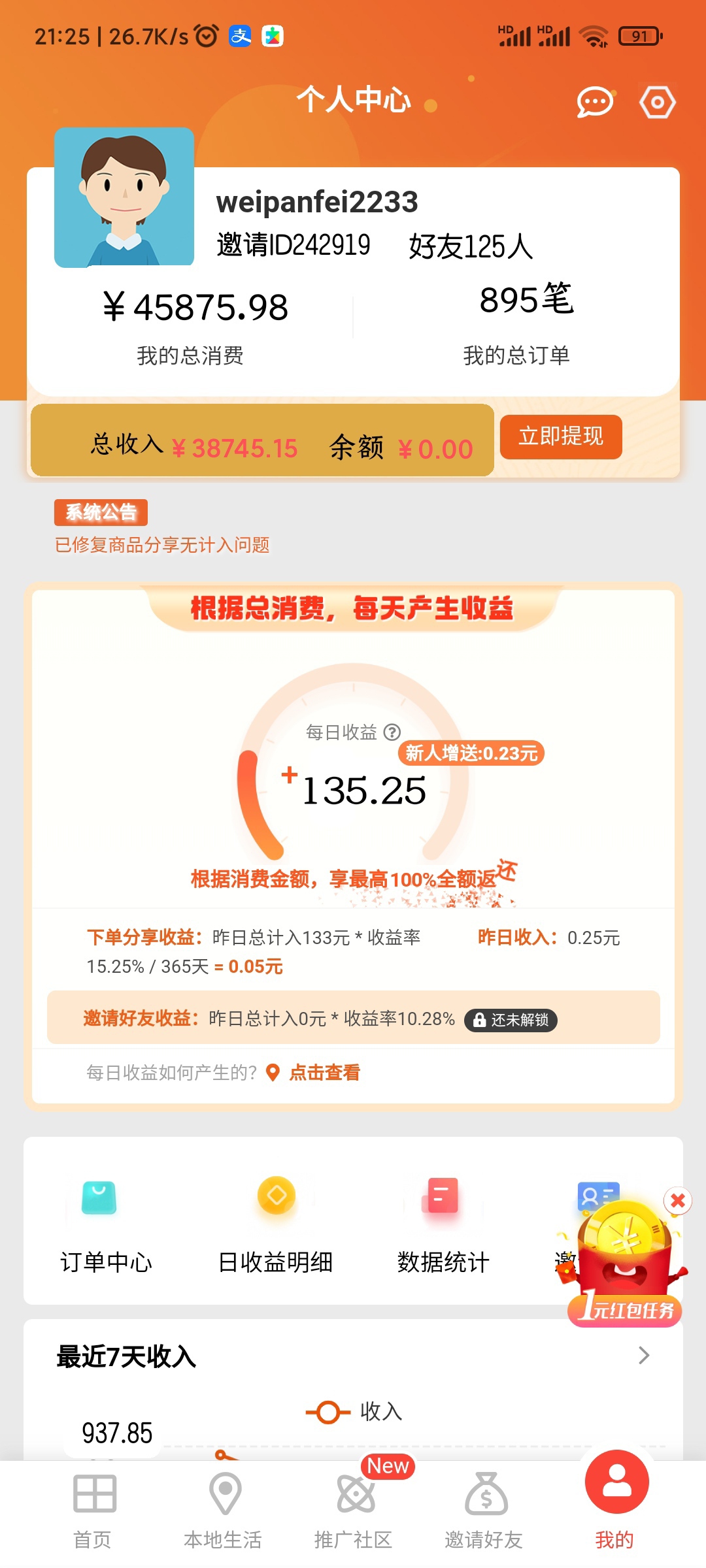Open settings hexagon icon
The image size is (706, 1568).
point(657,103)
